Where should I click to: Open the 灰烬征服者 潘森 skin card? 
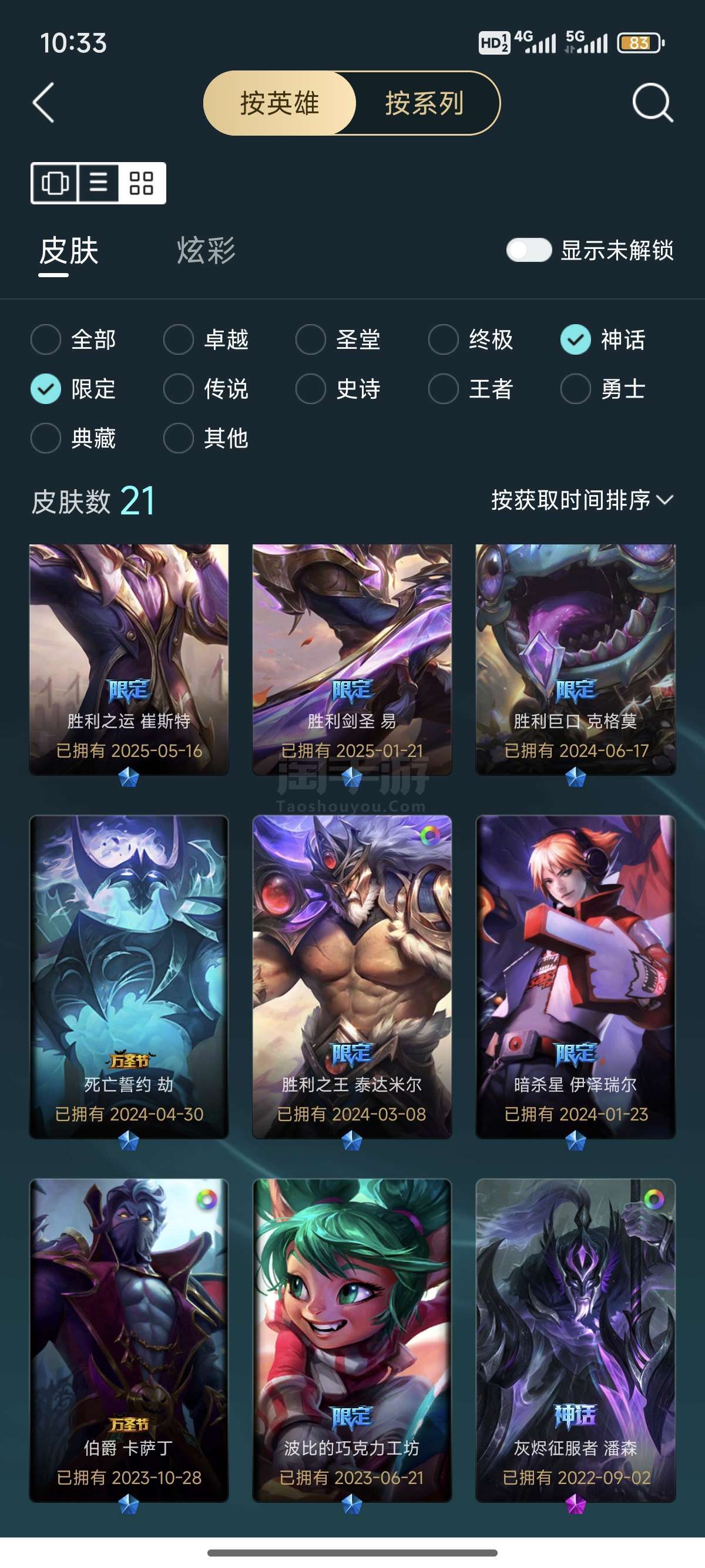pyautogui.click(x=575, y=1340)
